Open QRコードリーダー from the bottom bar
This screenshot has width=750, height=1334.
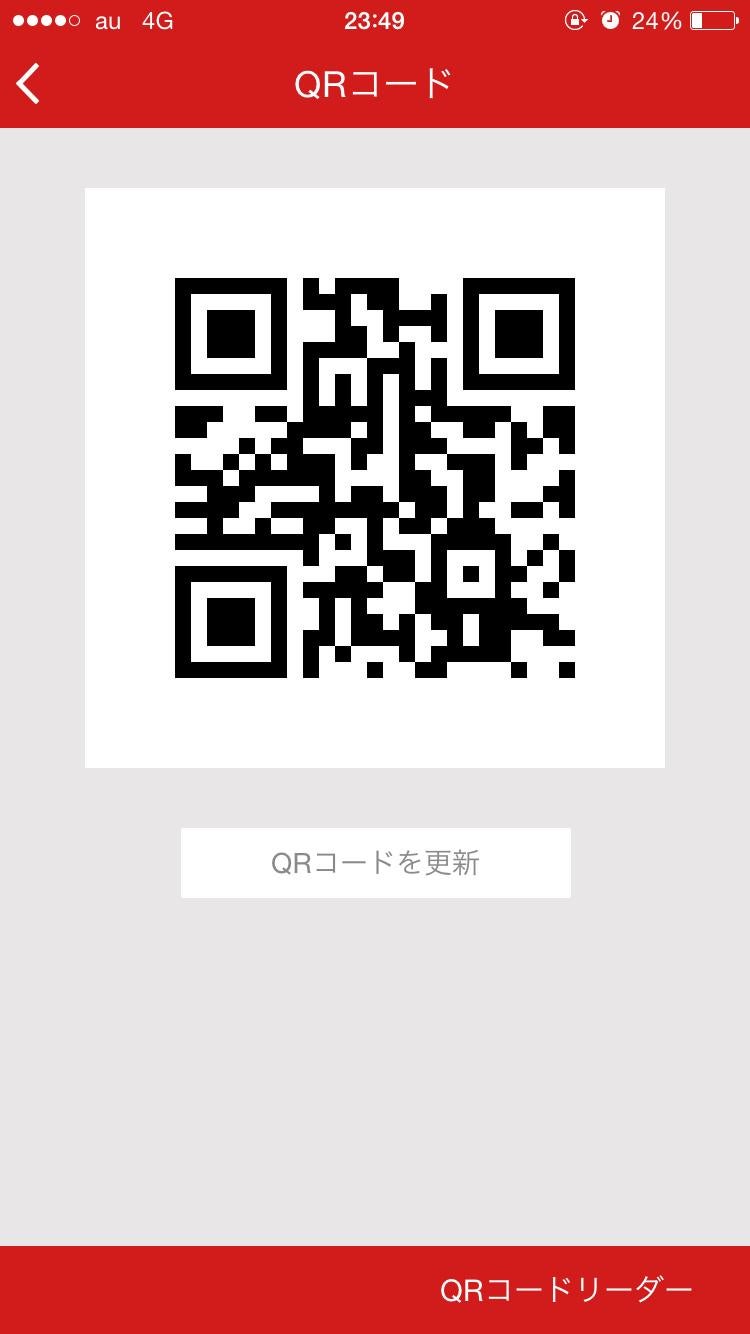click(565, 1290)
